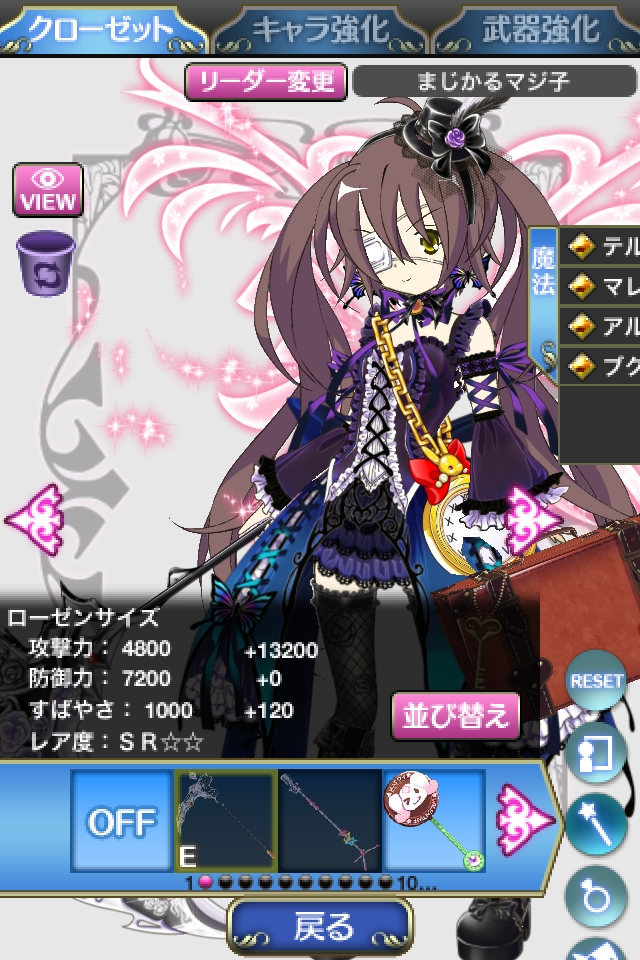
Task: Open the ring accessory category icon
Action: [x=597, y=897]
